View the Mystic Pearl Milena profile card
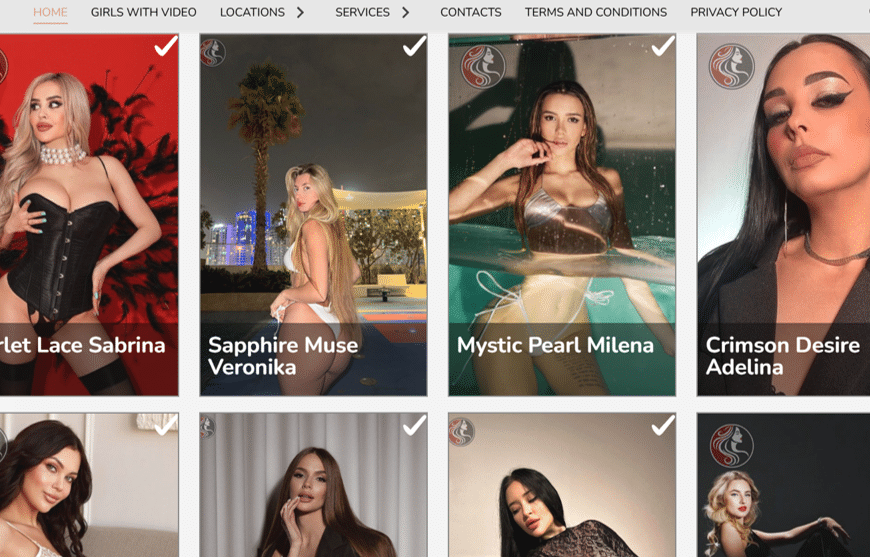Screen dimensions: 870x557 click(561, 215)
